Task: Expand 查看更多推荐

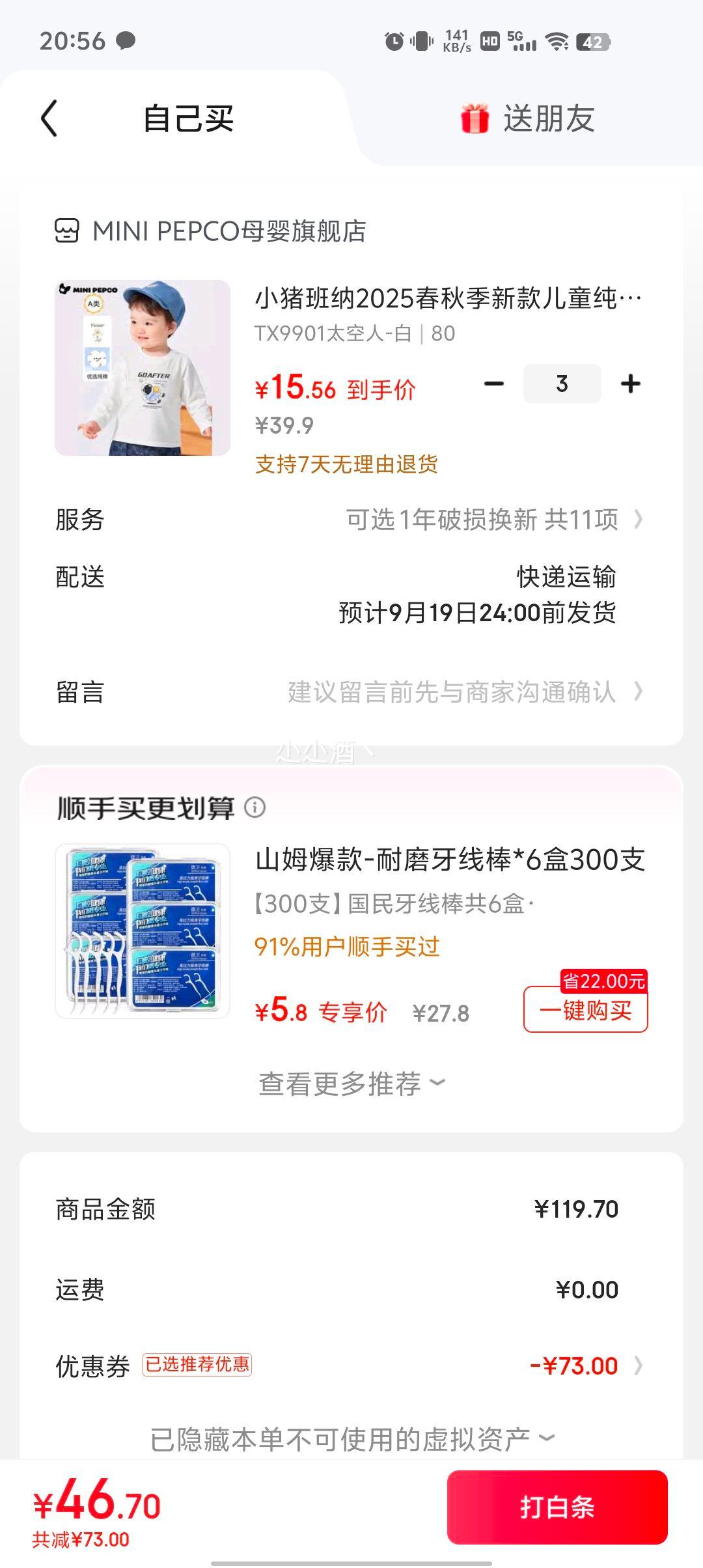Action: [352, 1084]
